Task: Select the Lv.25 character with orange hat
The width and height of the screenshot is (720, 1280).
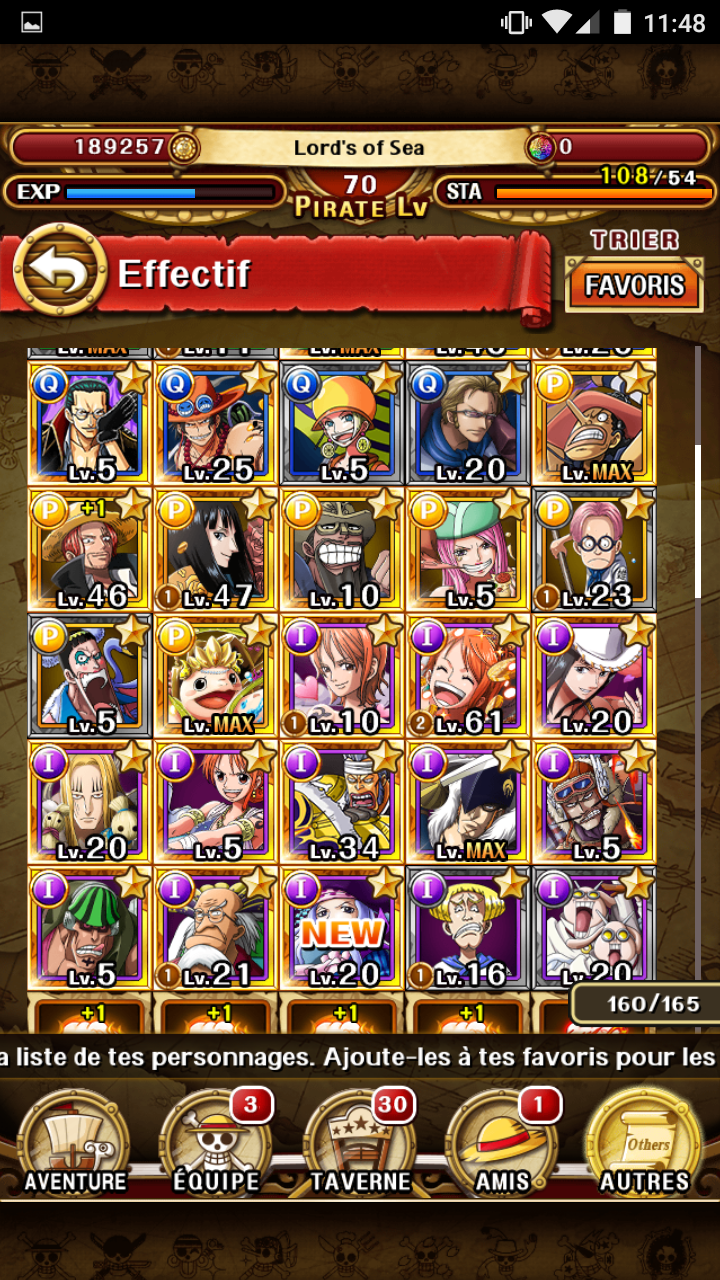Action: click(216, 423)
